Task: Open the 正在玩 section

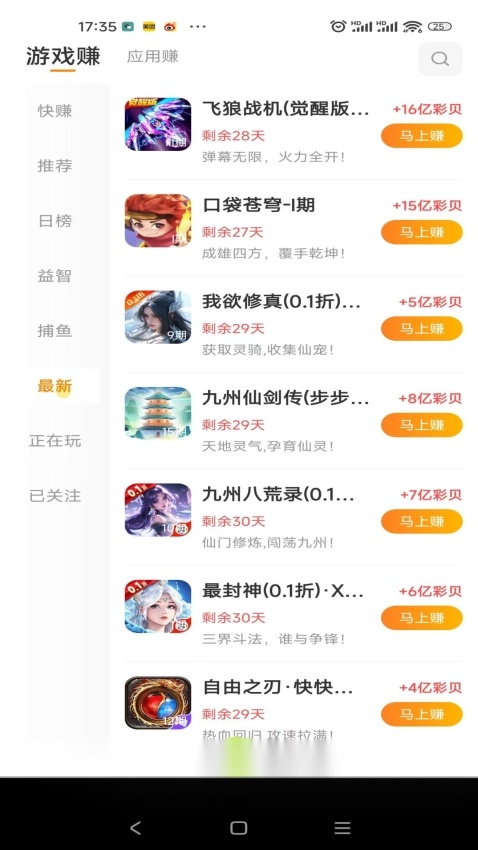Action: coord(55,441)
